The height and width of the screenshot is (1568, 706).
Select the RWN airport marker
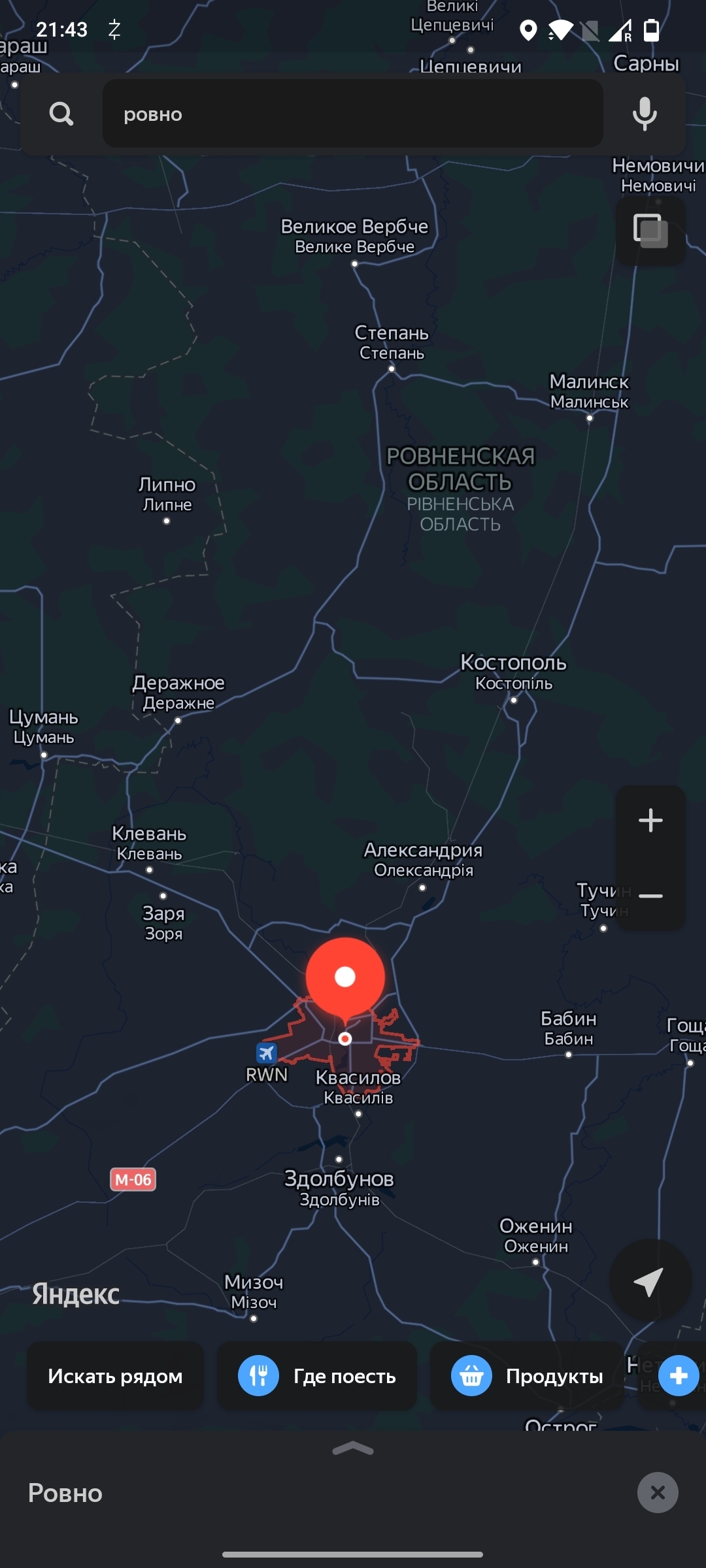coord(267,1053)
